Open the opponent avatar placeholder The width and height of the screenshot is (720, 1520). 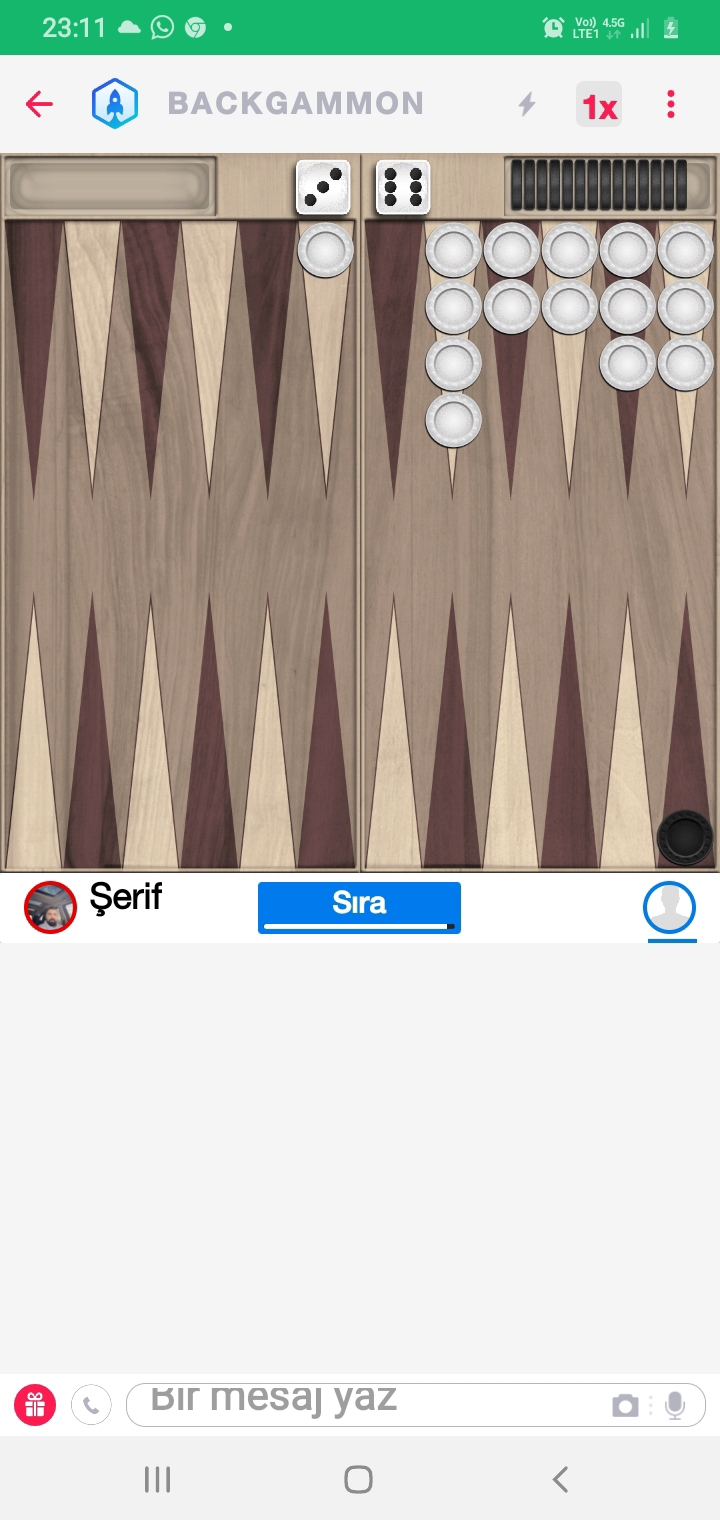coord(669,908)
